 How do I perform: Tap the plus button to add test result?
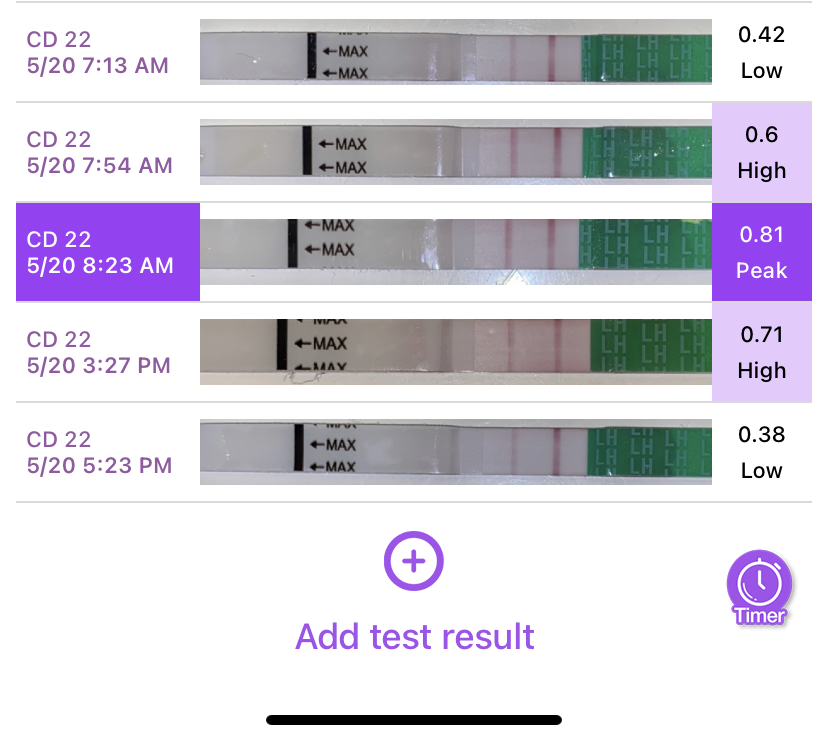tap(413, 561)
